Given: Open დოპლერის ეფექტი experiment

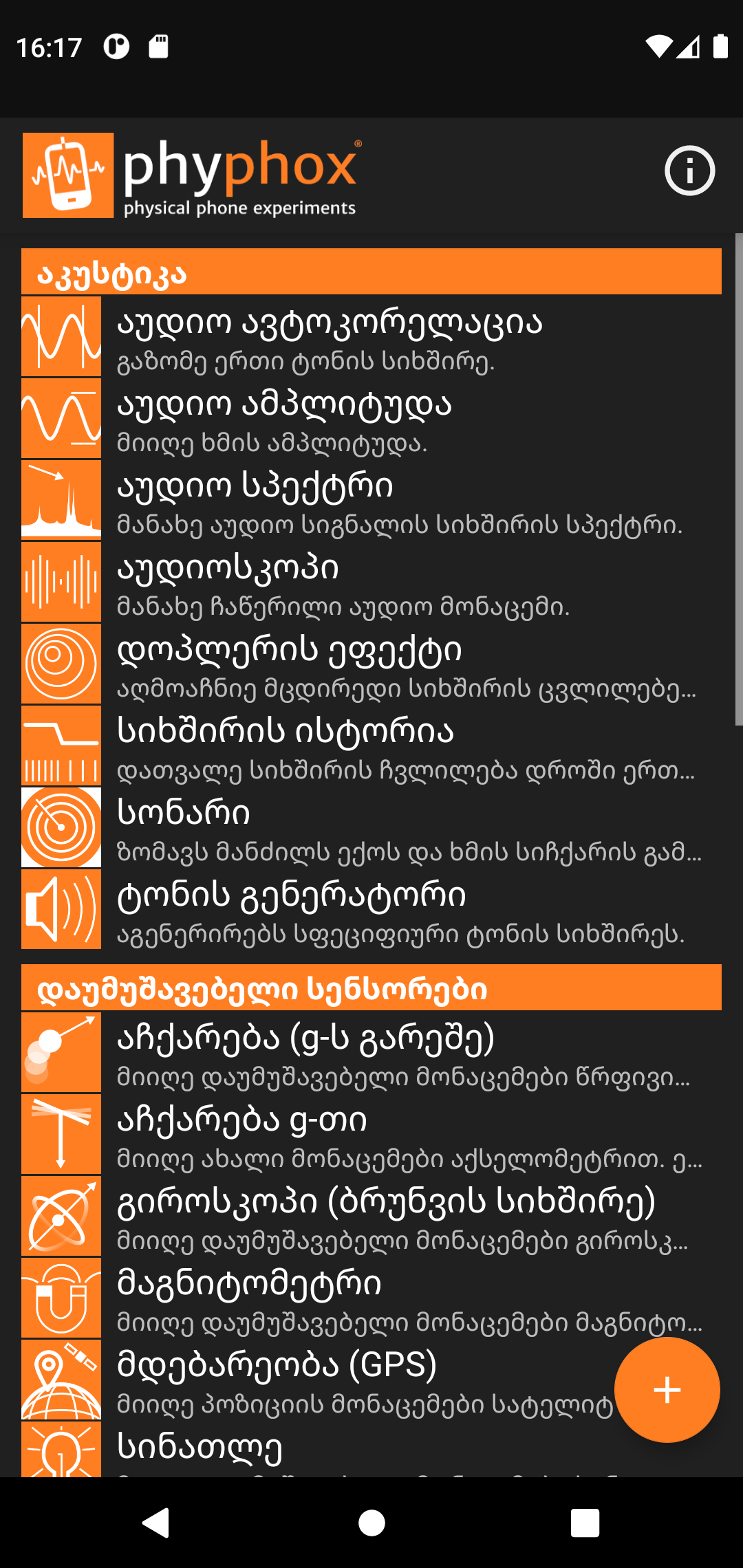Looking at the screenshot, I should coord(371,664).
